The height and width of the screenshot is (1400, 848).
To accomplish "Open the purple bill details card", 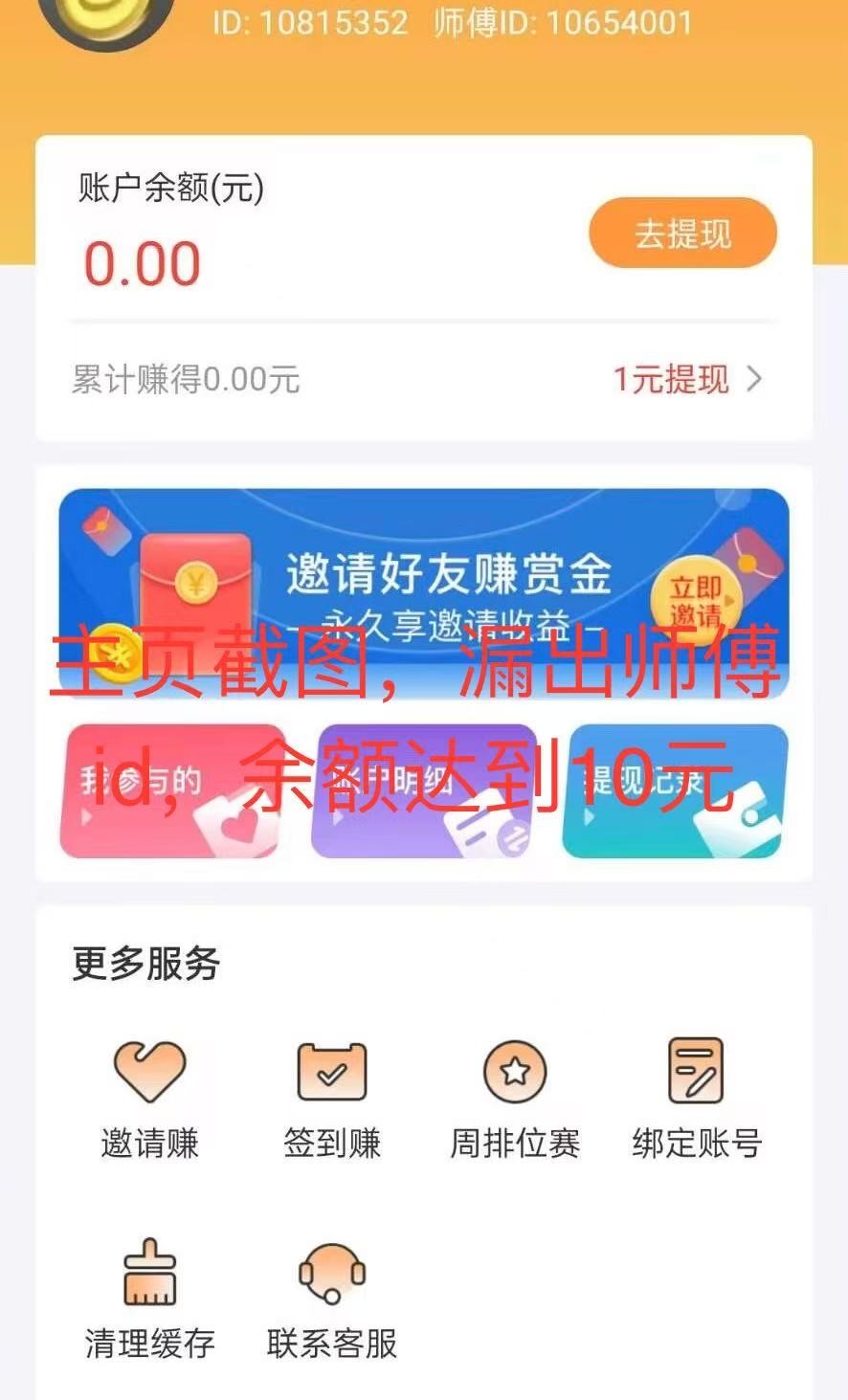I will coord(423,792).
